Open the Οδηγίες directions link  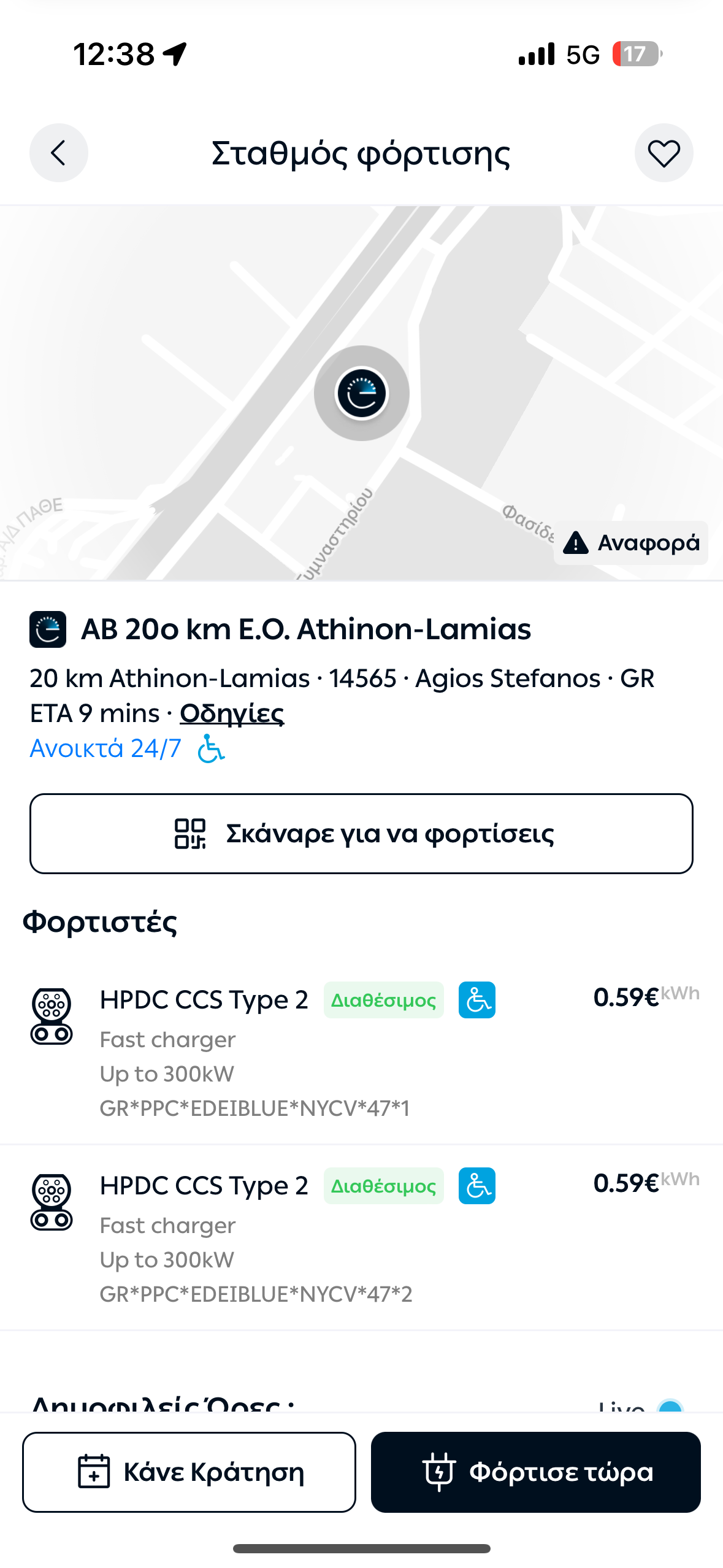(x=232, y=713)
